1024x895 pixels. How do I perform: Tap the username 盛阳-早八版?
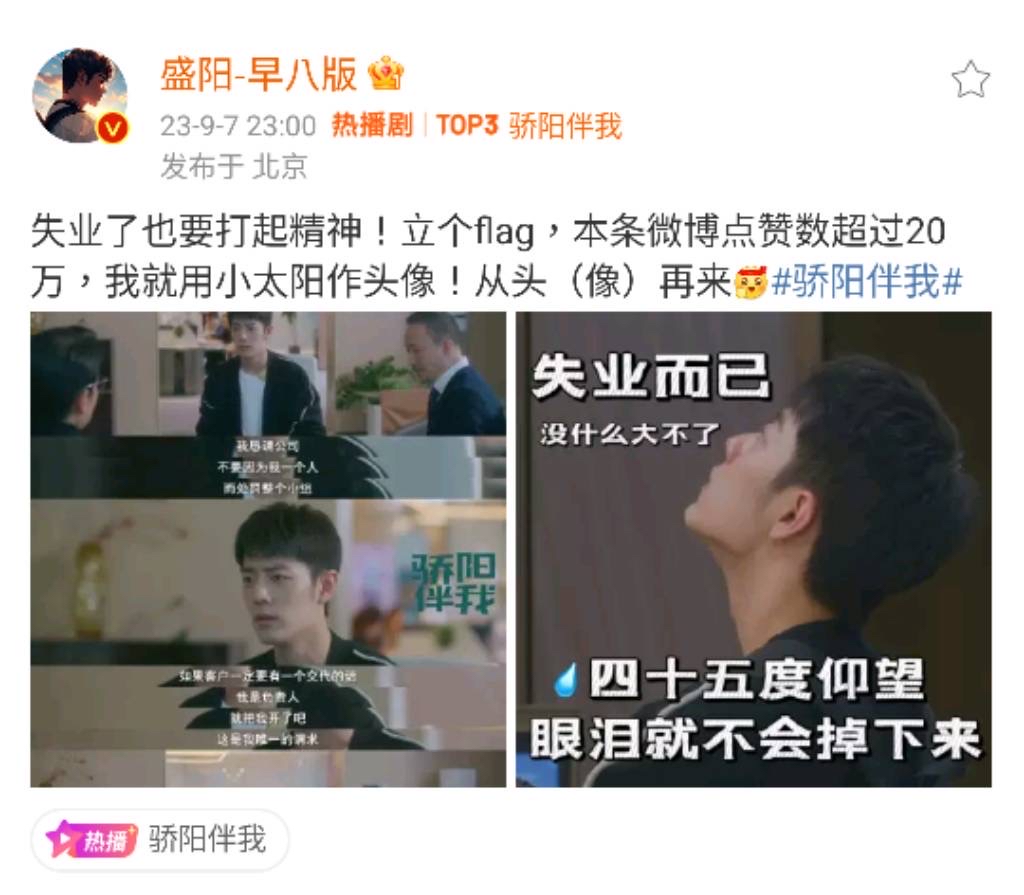coord(259,74)
